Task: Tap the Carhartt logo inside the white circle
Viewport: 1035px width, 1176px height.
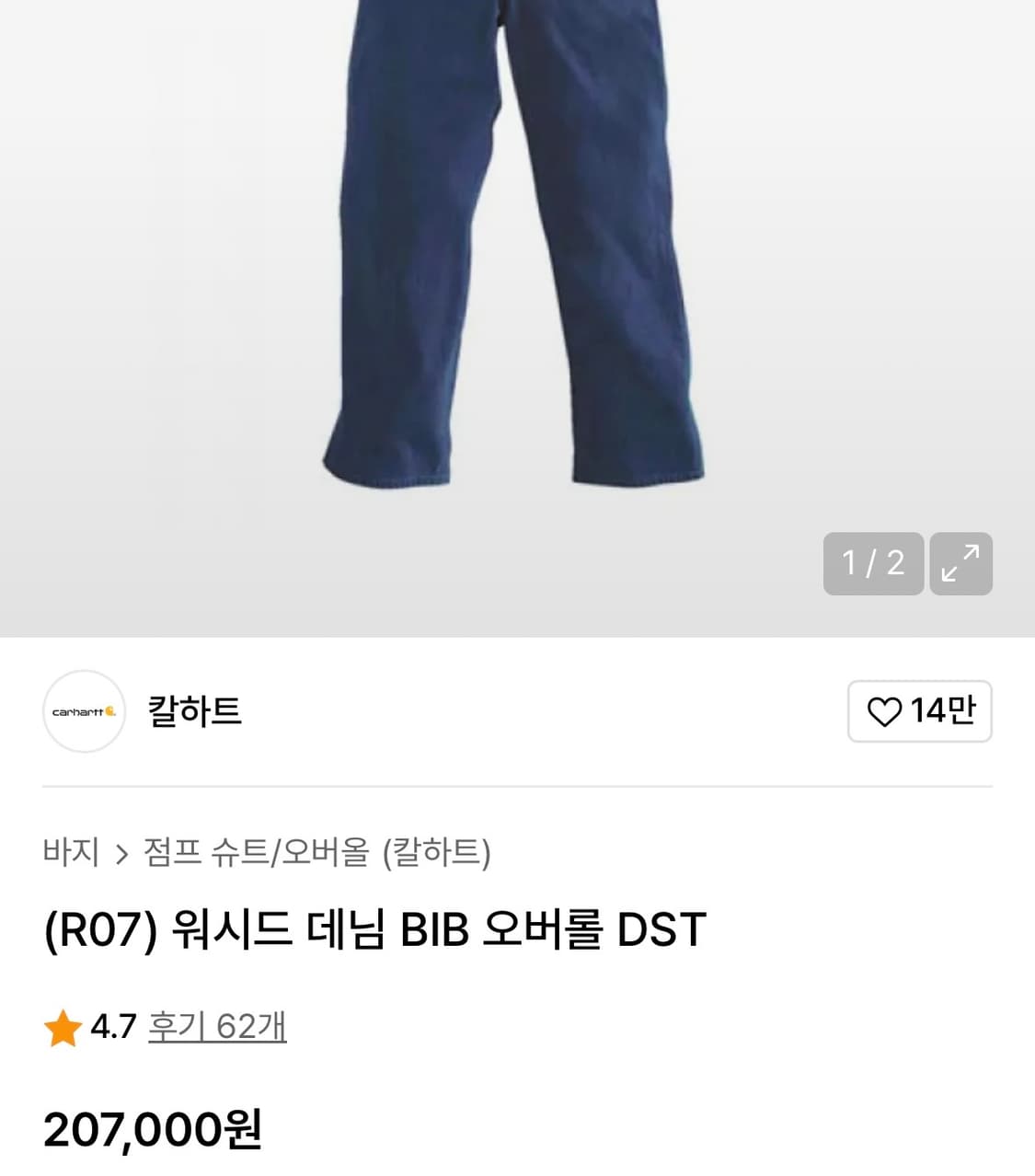Action: point(83,711)
